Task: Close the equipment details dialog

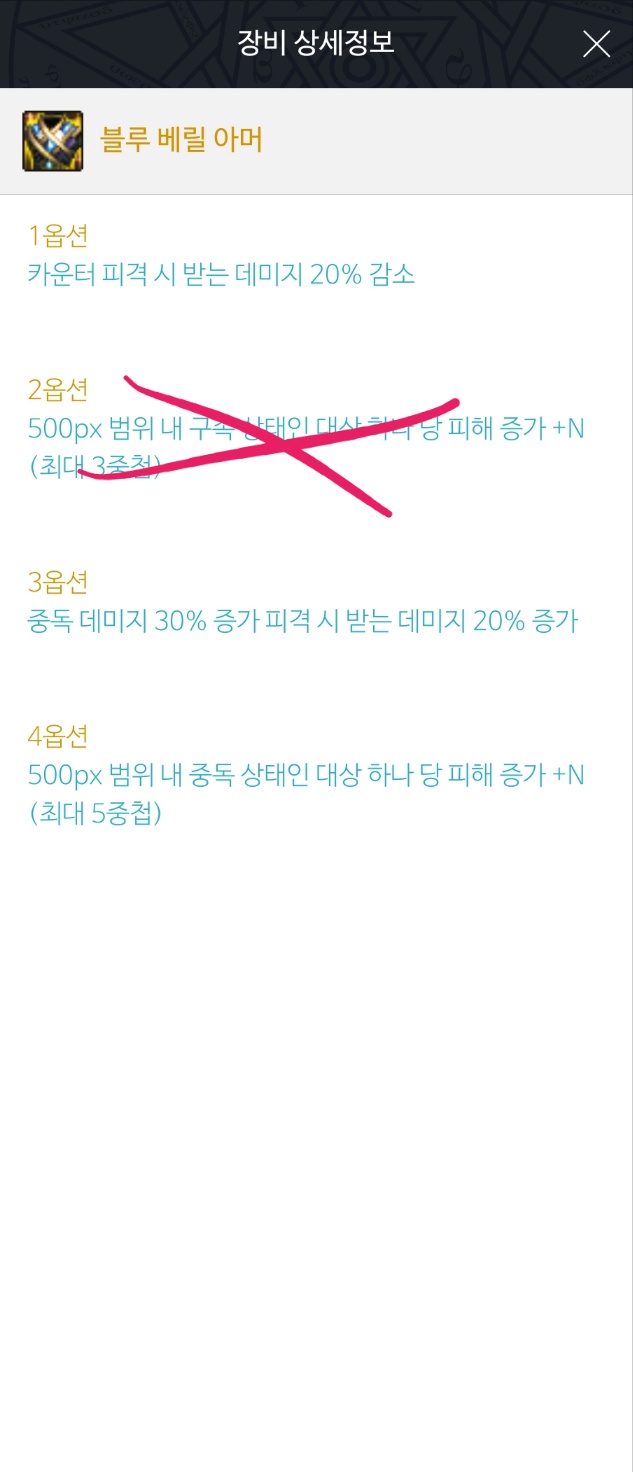Action: (x=596, y=44)
